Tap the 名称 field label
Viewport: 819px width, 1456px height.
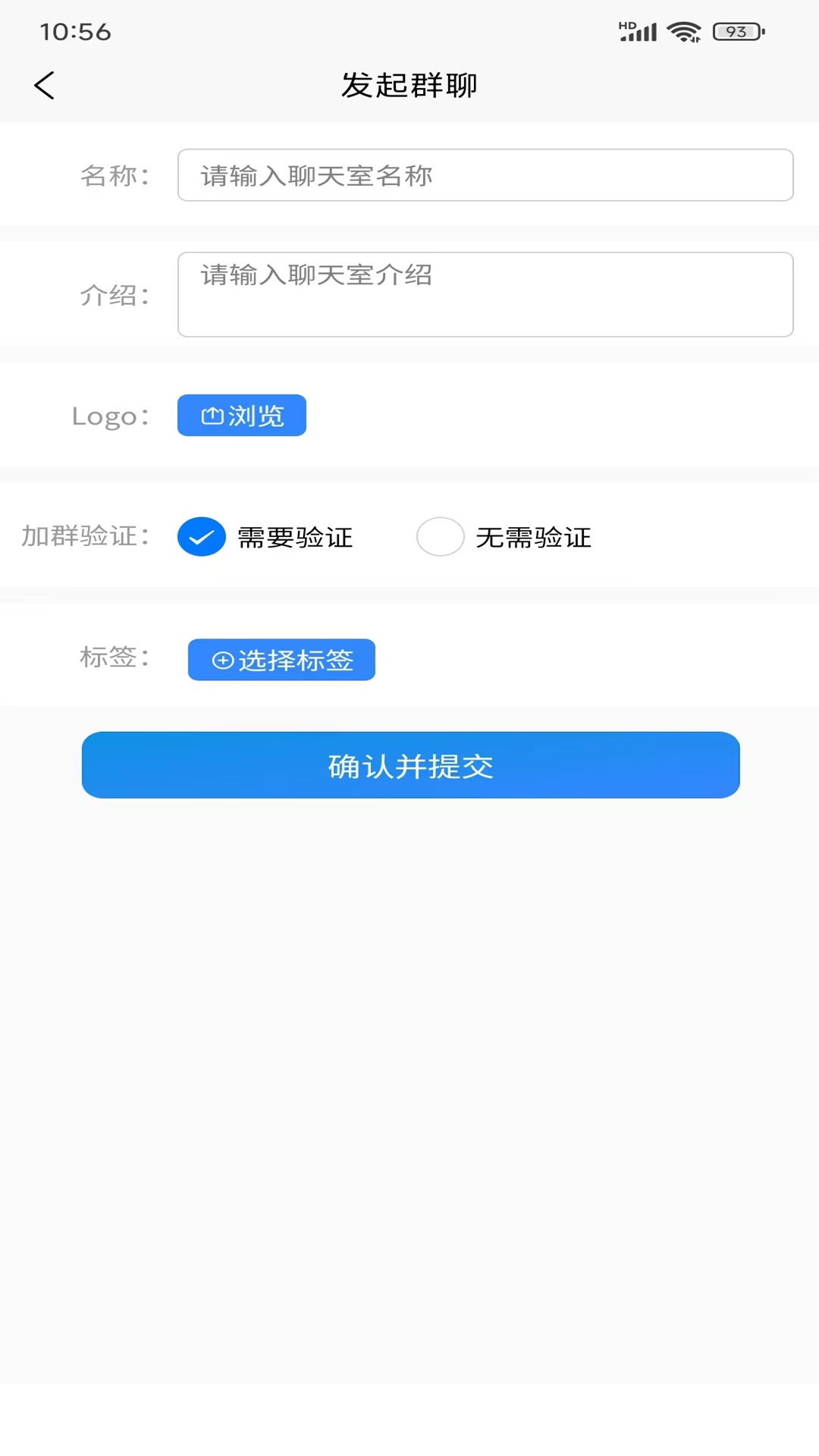coord(115,175)
